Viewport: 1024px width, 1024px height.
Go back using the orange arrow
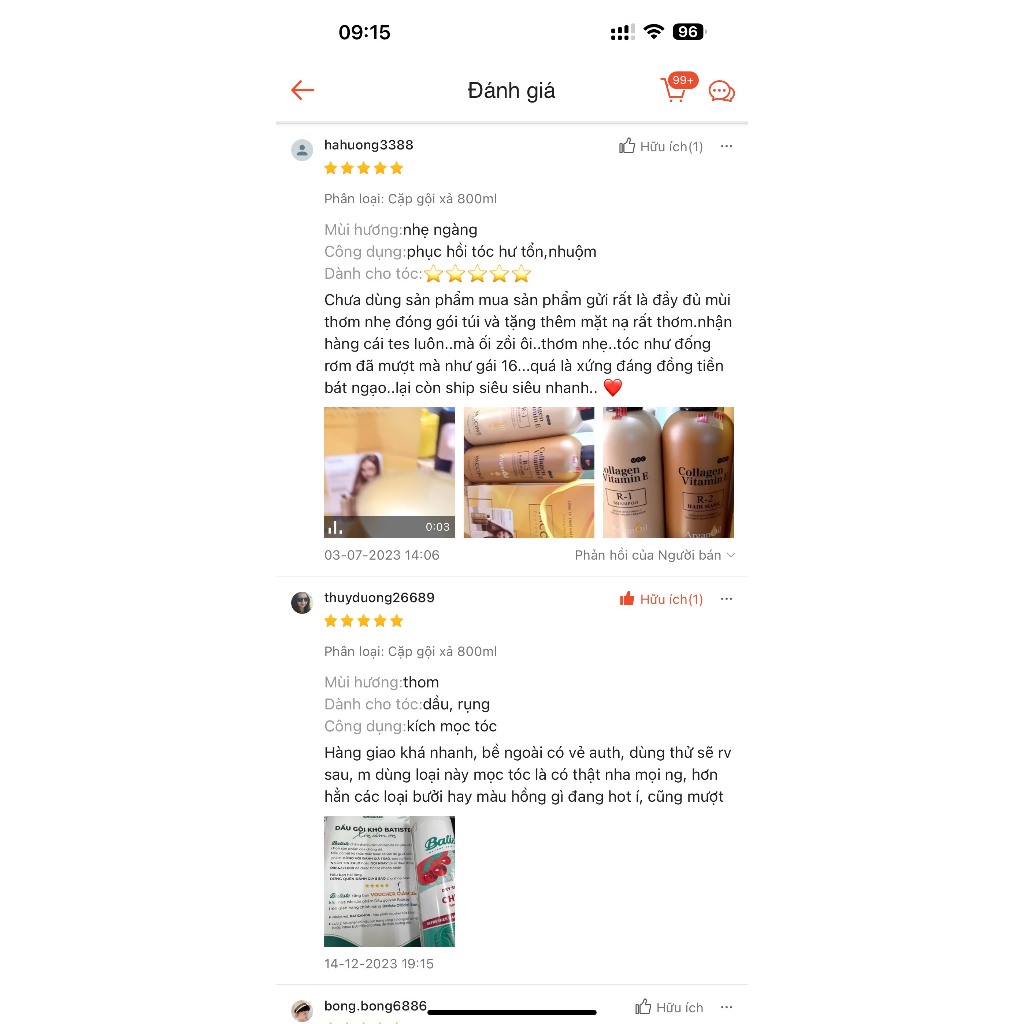(x=302, y=90)
